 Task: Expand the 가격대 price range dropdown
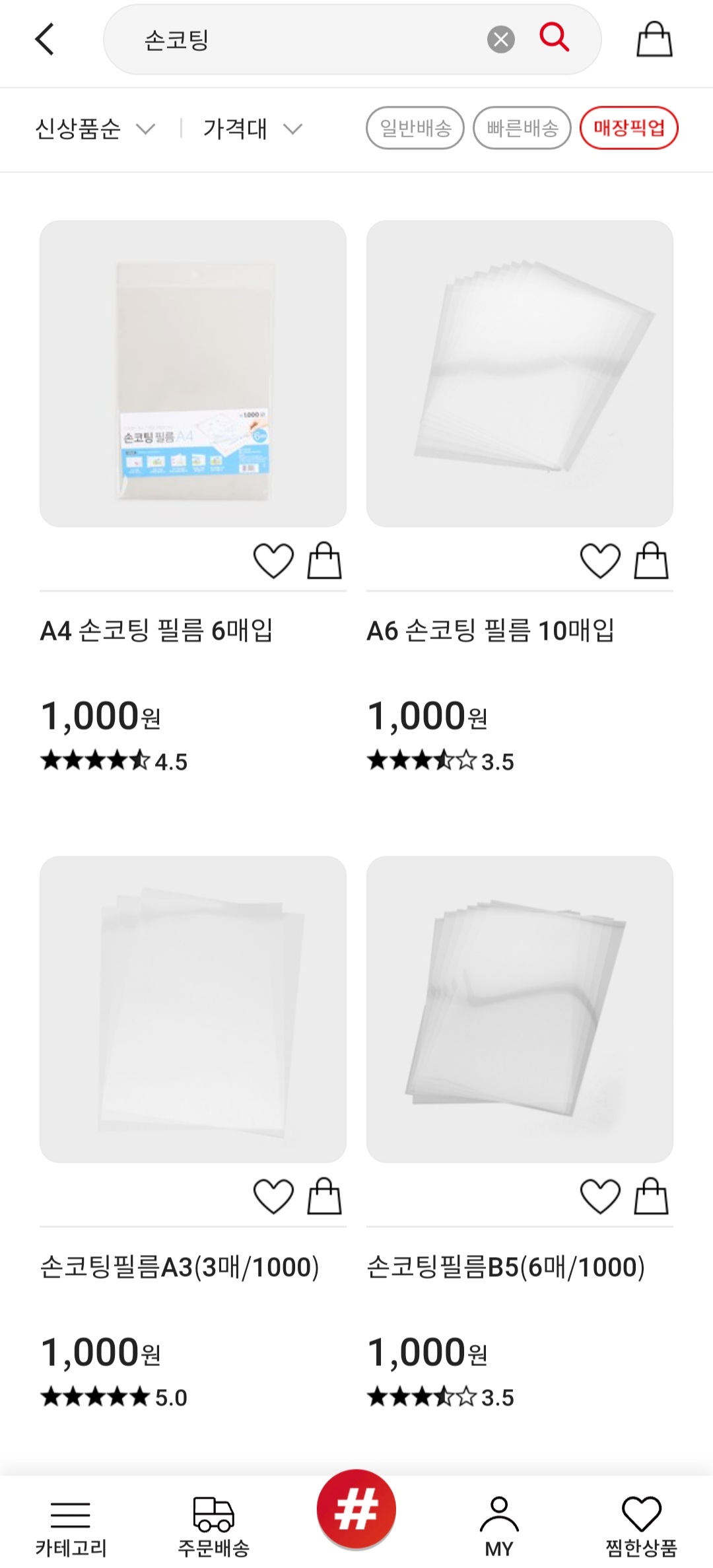252,129
